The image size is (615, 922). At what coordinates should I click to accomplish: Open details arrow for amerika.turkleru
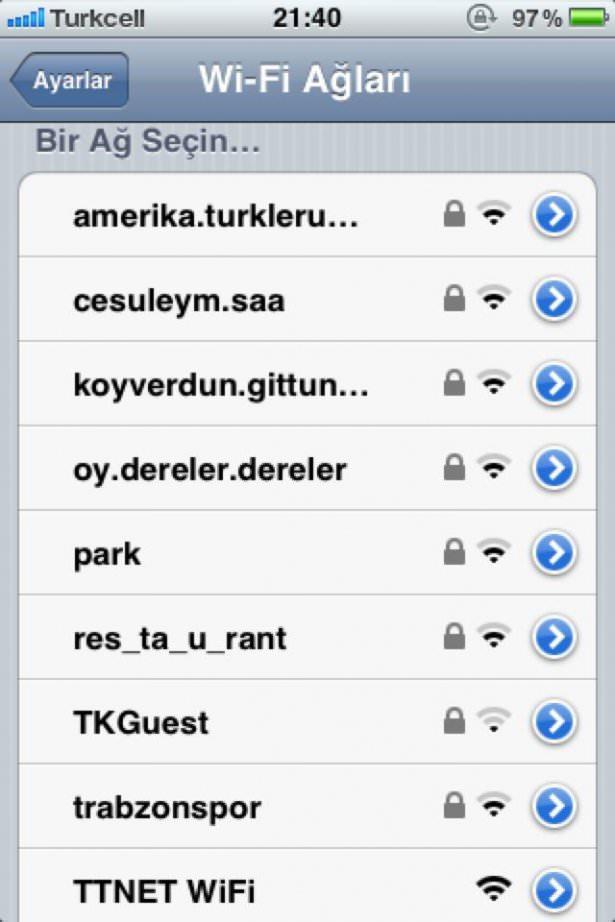[x=553, y=215]
